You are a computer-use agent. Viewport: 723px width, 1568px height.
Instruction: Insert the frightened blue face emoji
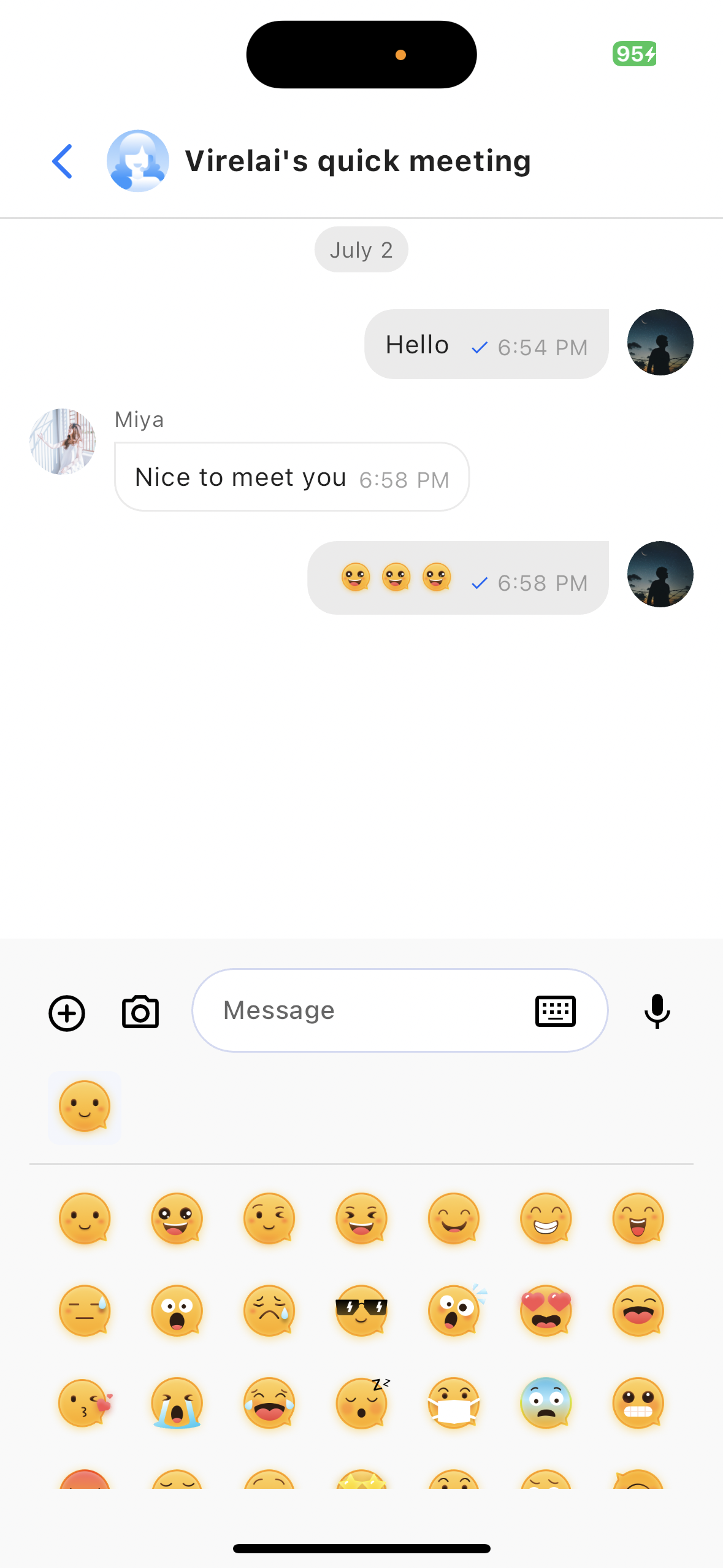(x=546, y=1403)
